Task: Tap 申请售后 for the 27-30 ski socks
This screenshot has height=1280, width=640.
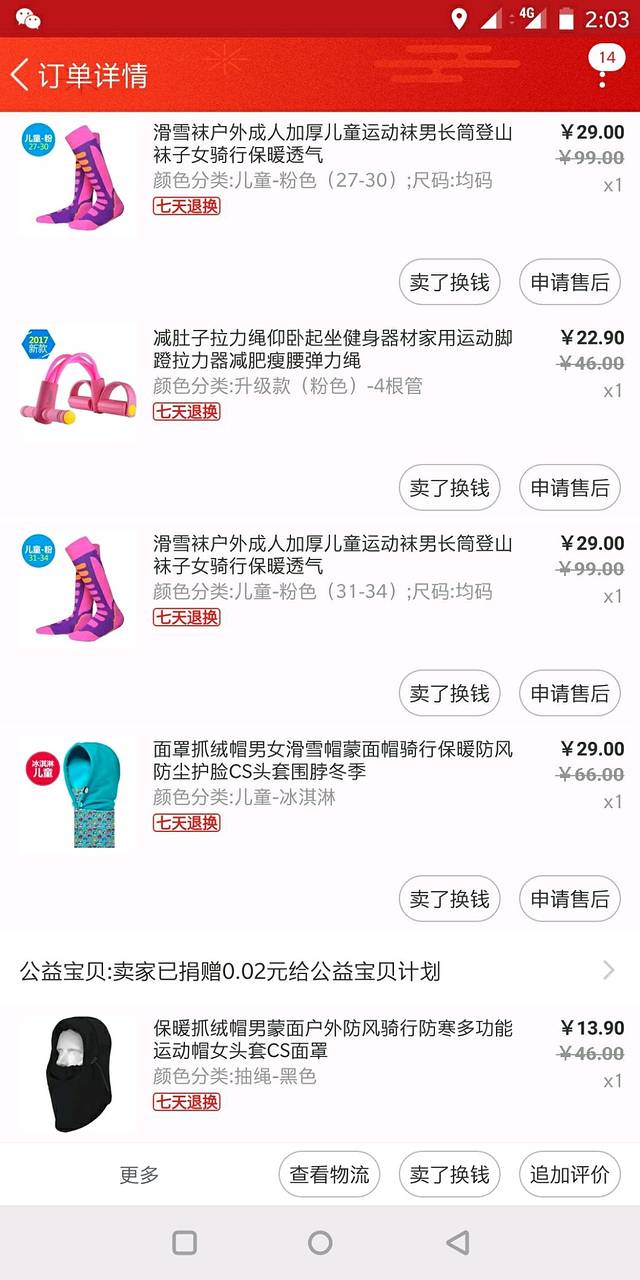Action: pos(569,282)
